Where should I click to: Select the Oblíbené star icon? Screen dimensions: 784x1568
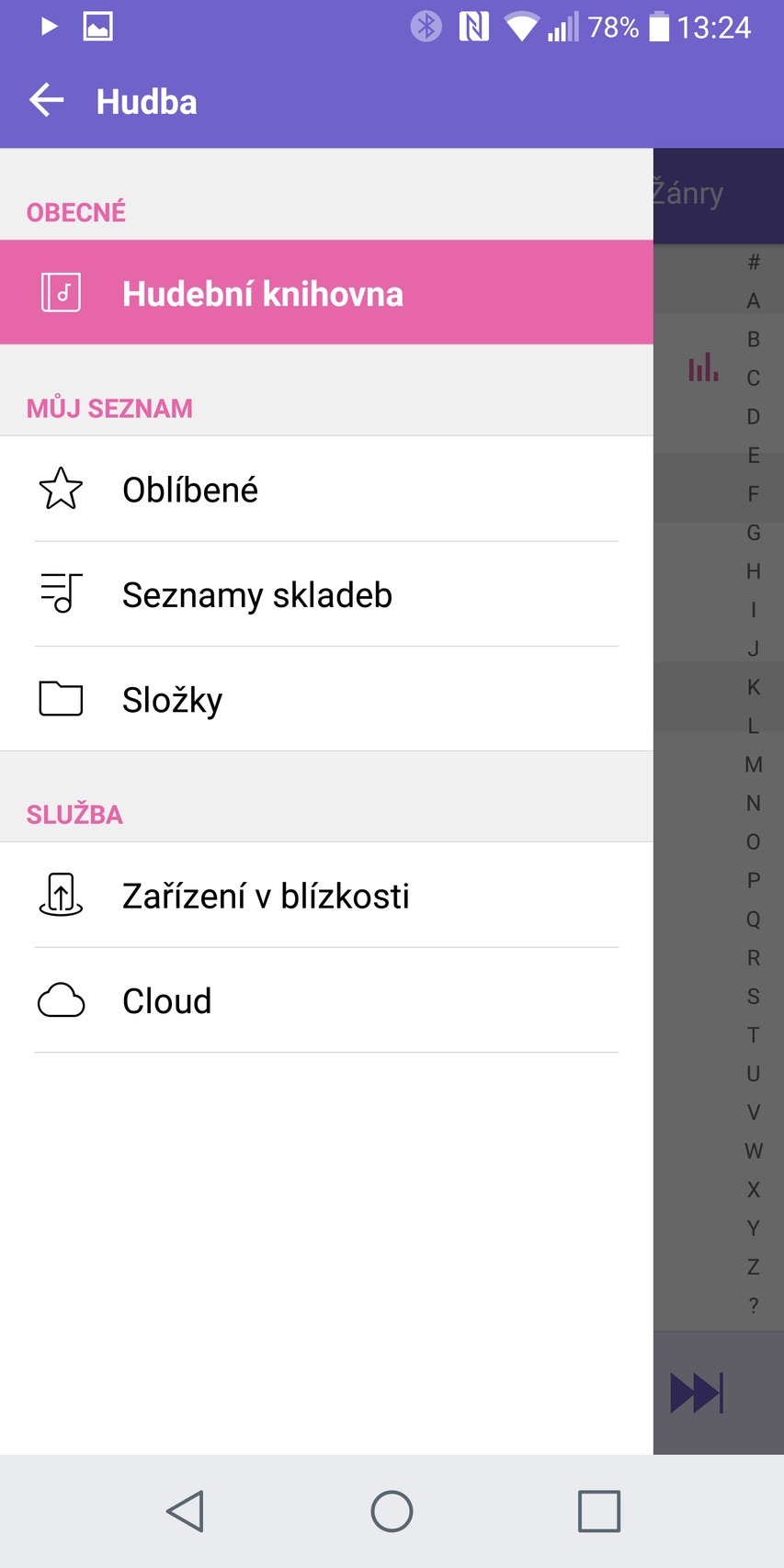(x=61, y=490)
